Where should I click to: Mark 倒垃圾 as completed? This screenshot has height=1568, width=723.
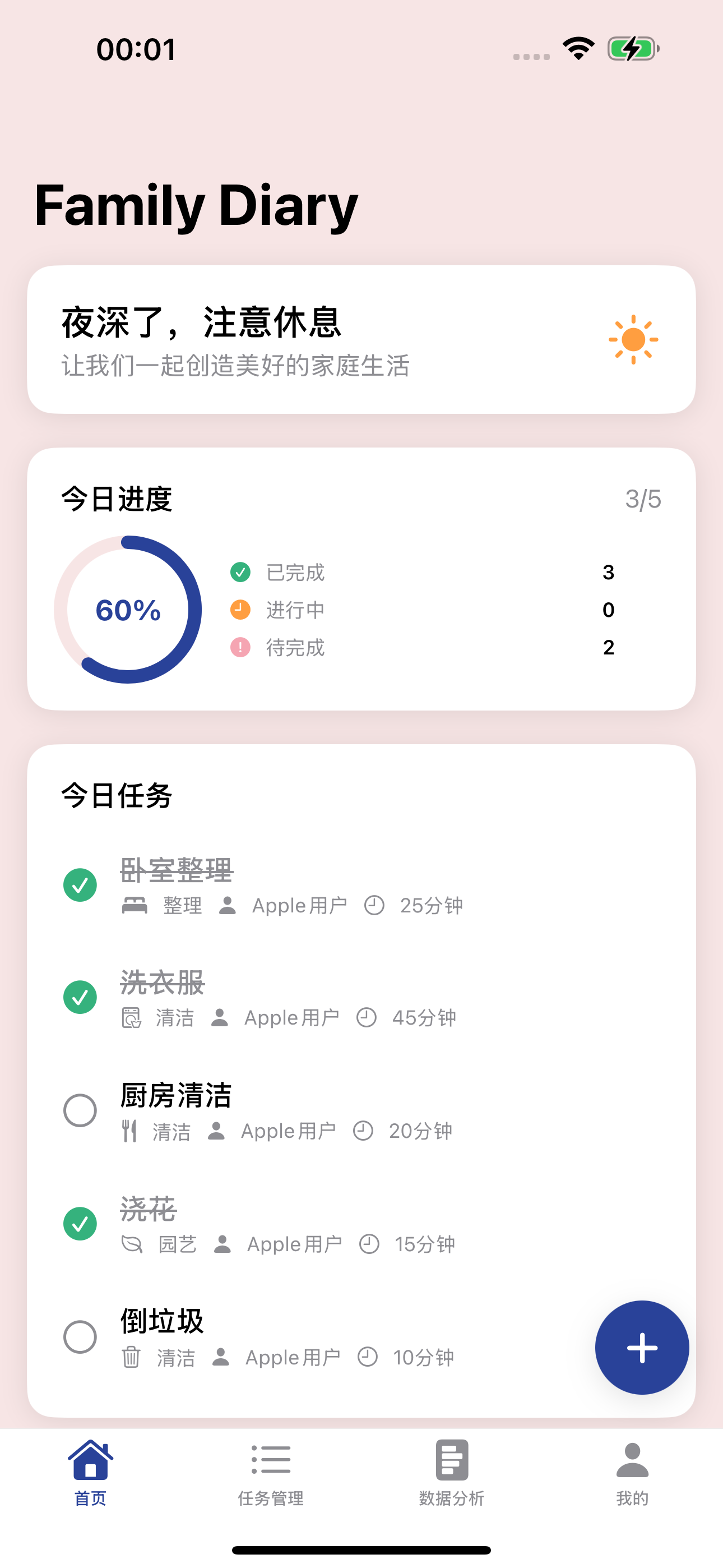tap(80, 1337)
